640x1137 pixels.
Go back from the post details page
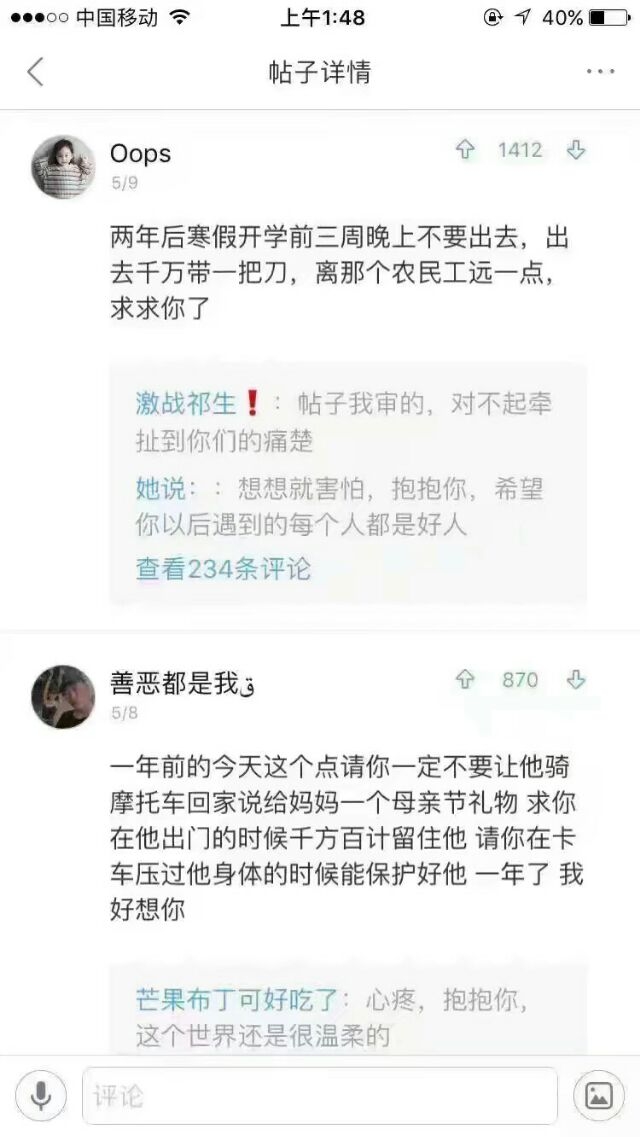tap(35, 73)
